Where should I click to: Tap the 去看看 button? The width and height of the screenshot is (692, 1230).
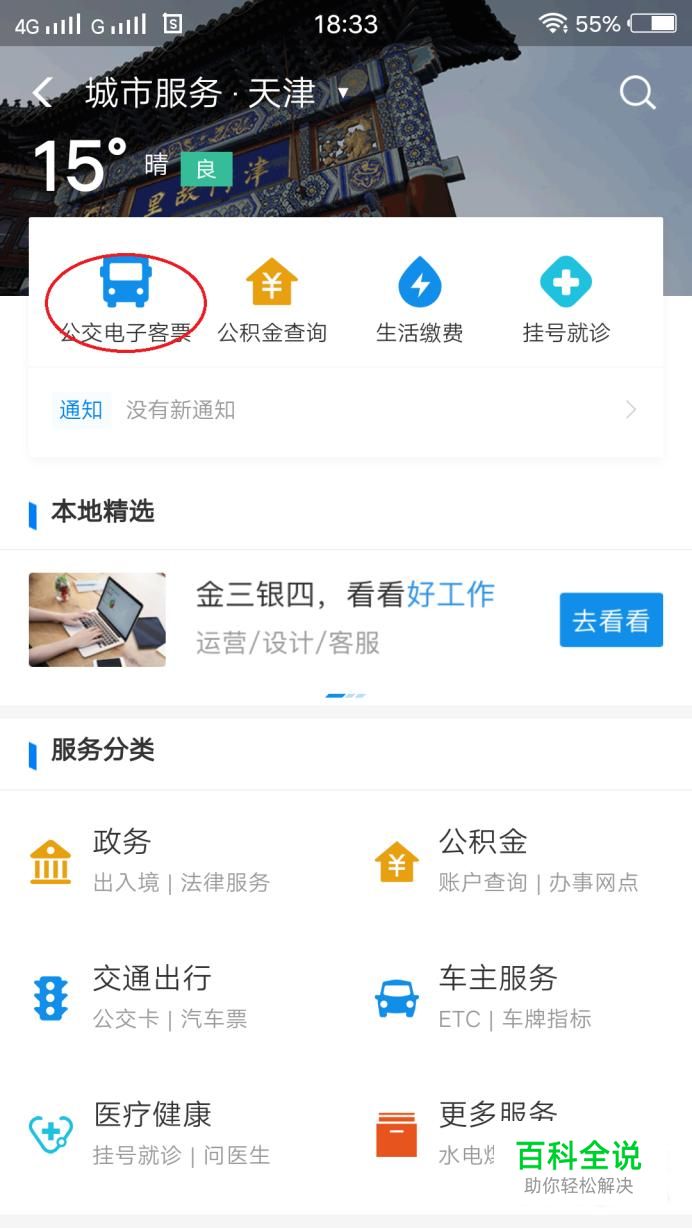611,620
